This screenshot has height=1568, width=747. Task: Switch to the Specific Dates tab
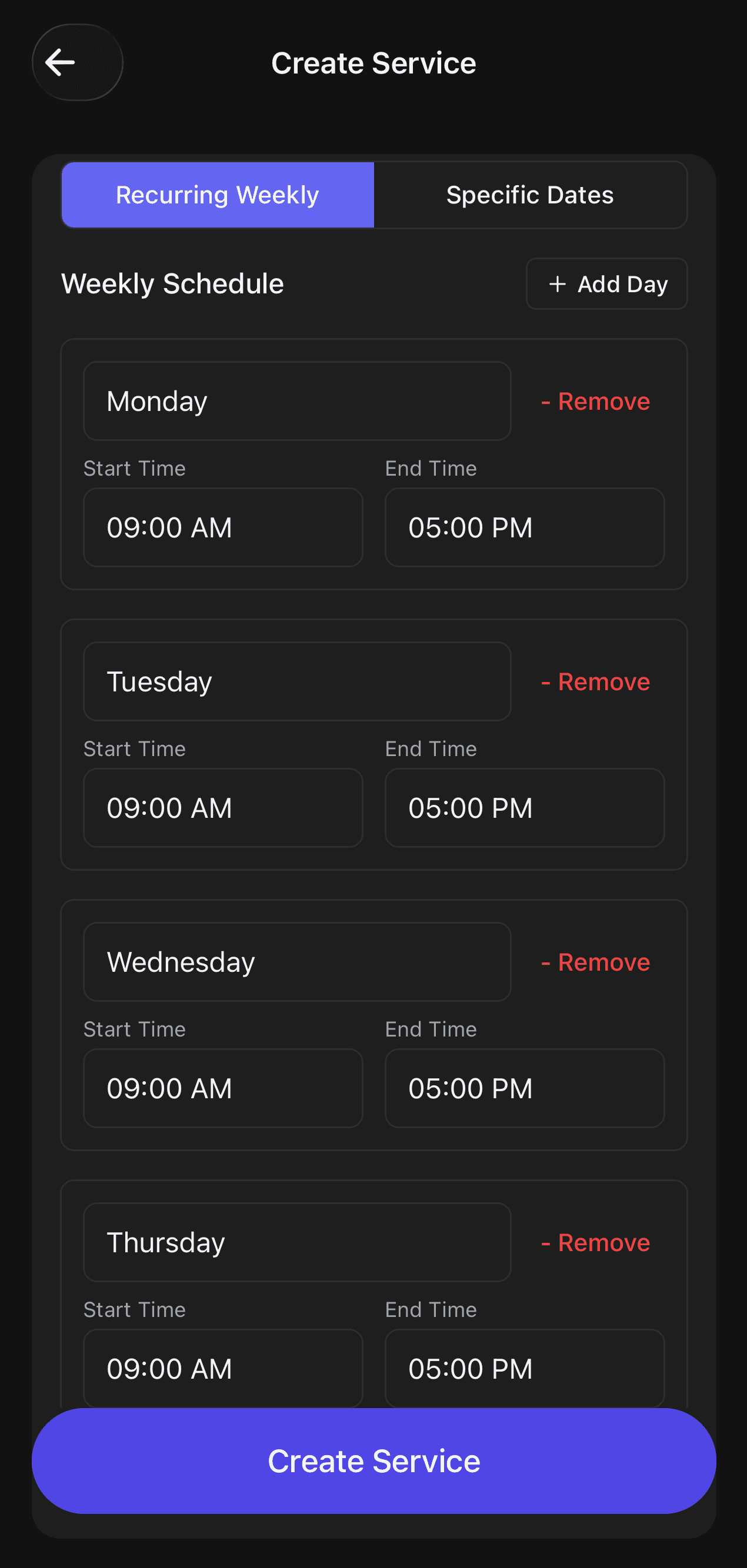pyautogui.click(x=529, y=194)
